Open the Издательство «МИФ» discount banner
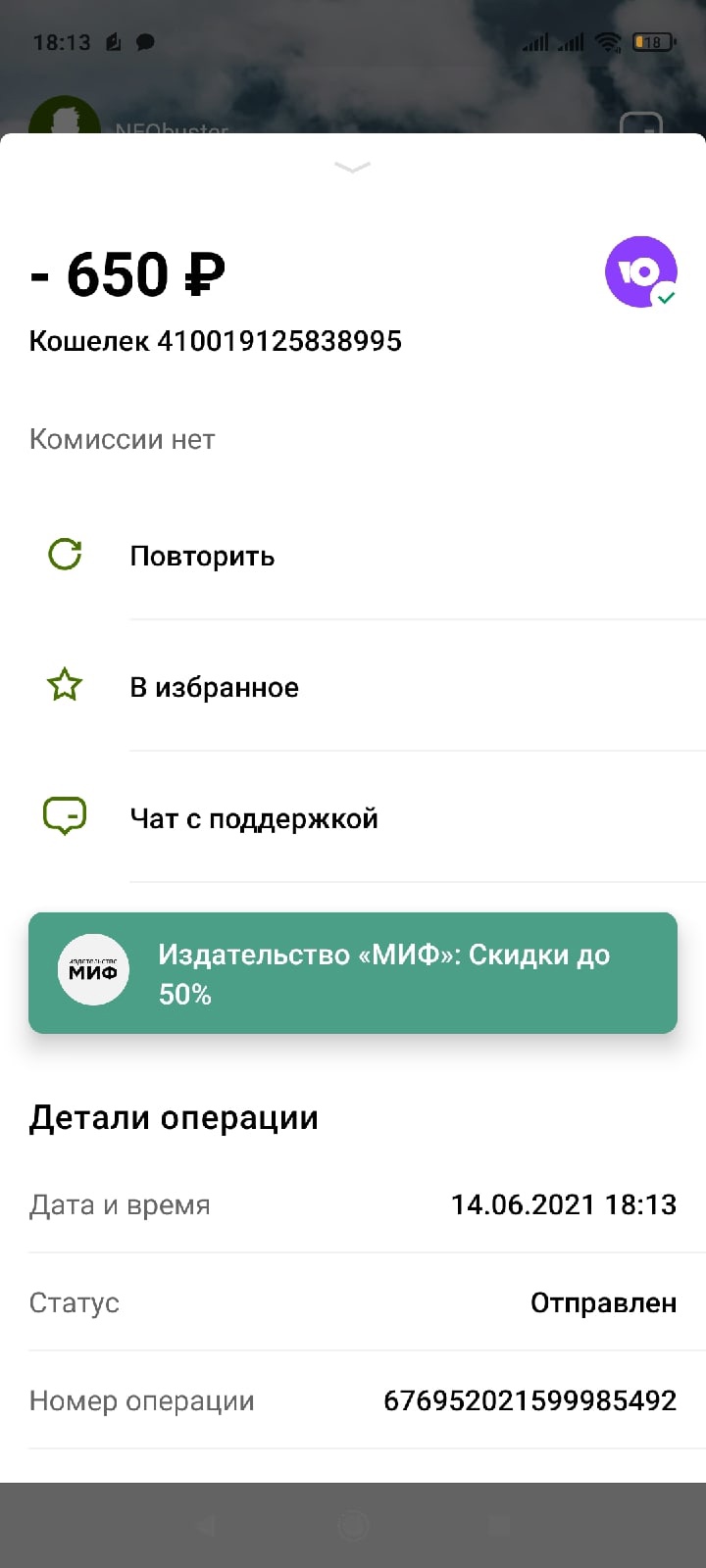The height and width of the screenshot is (1568, 706). [353, 973]
